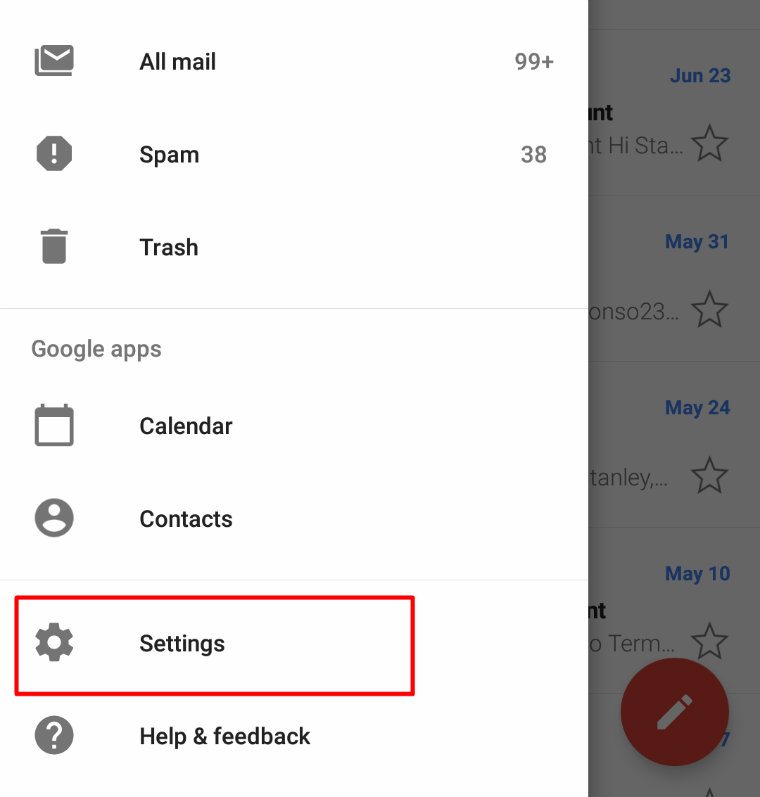Screen dimensions: 760x797
Task: Click the Spam warning icon
Action: (53, 154)
